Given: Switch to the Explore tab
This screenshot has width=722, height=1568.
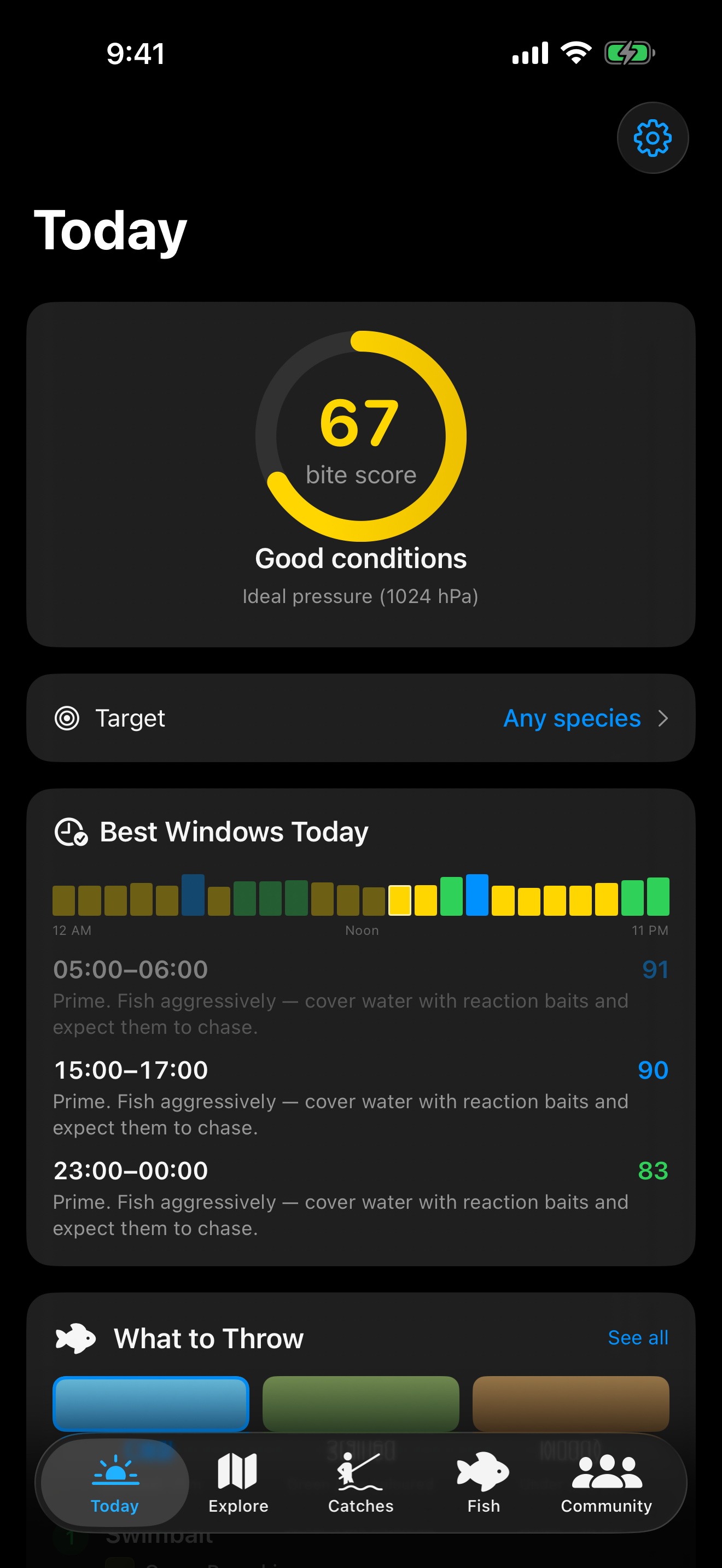Looking at the screenshot, I should (x=238, y=1482).
